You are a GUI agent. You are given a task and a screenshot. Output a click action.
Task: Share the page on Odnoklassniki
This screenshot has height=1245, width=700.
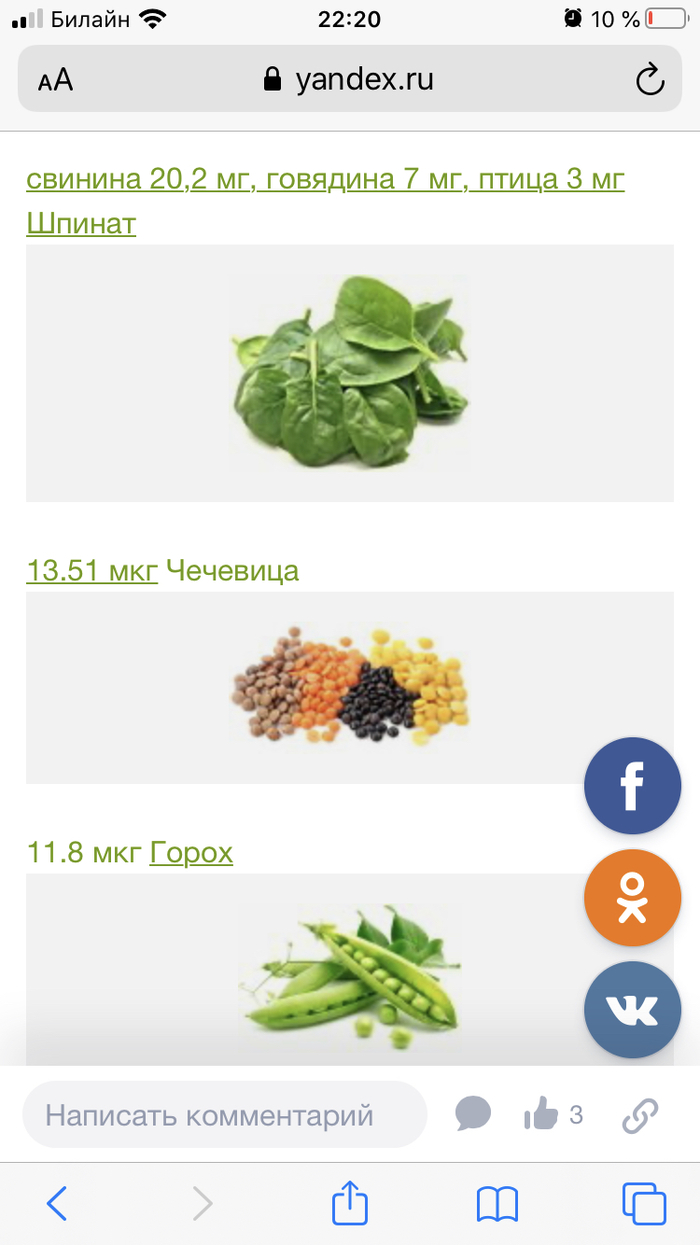tap(632, 898)
